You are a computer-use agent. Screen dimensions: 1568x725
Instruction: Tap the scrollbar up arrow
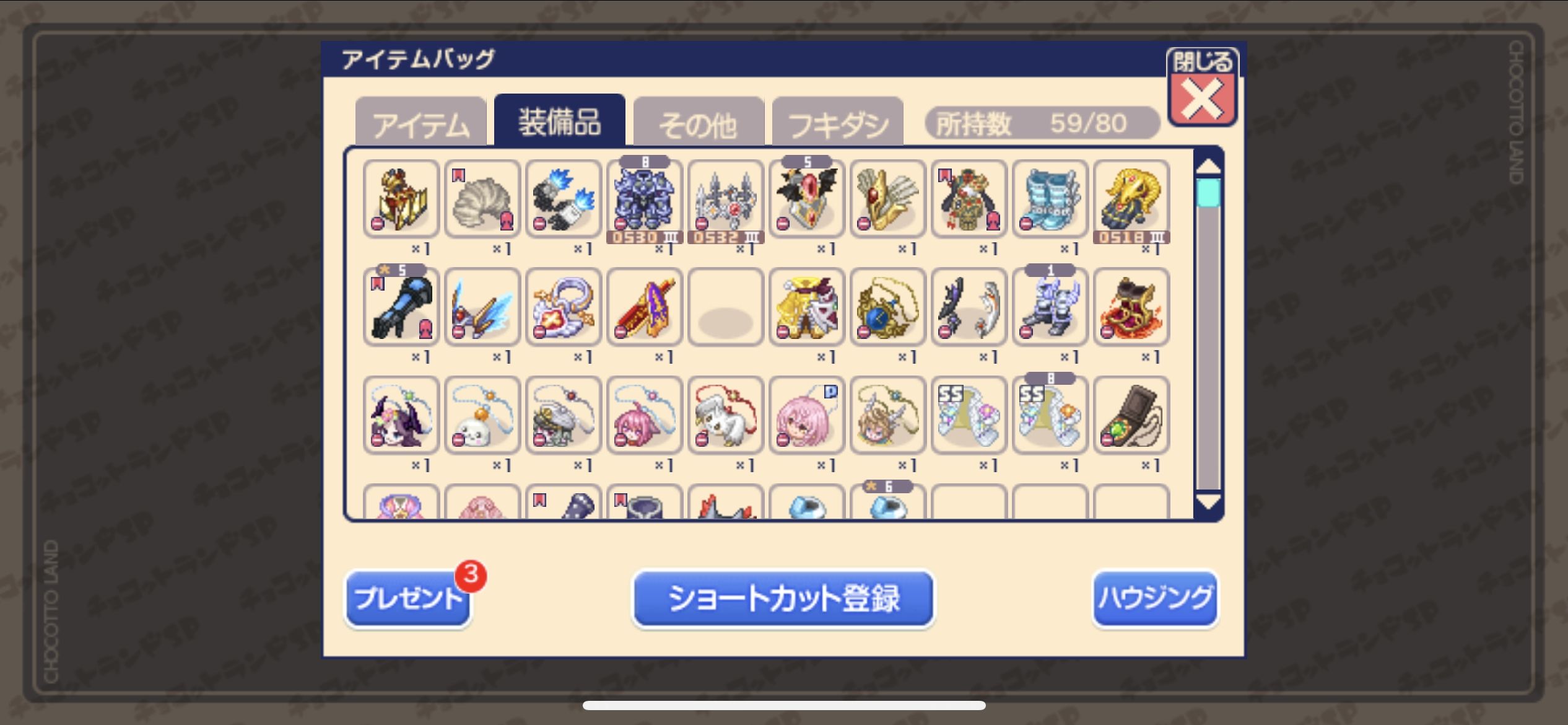click(1208, 165)
